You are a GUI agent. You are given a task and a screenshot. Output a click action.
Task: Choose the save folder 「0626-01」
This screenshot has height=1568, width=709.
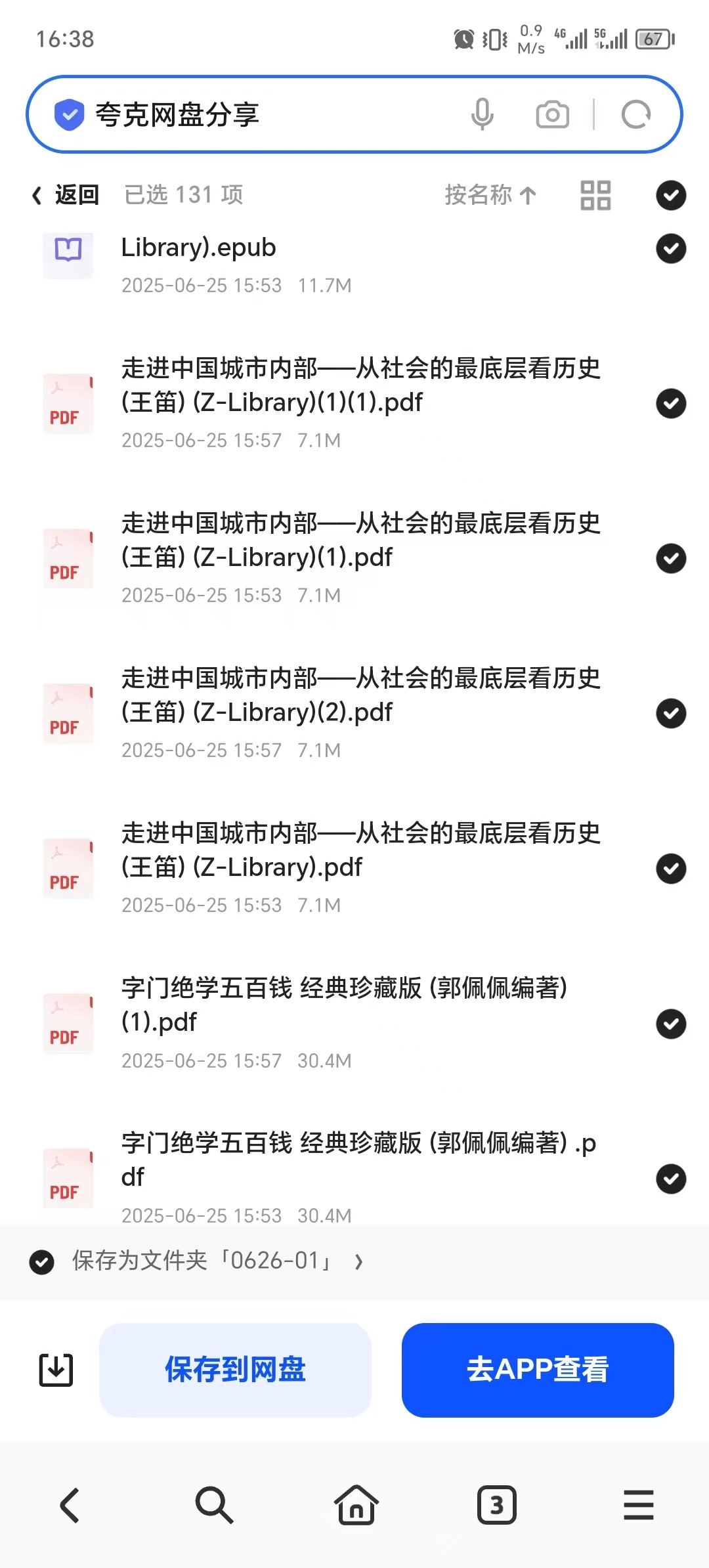click(217, 1261)
